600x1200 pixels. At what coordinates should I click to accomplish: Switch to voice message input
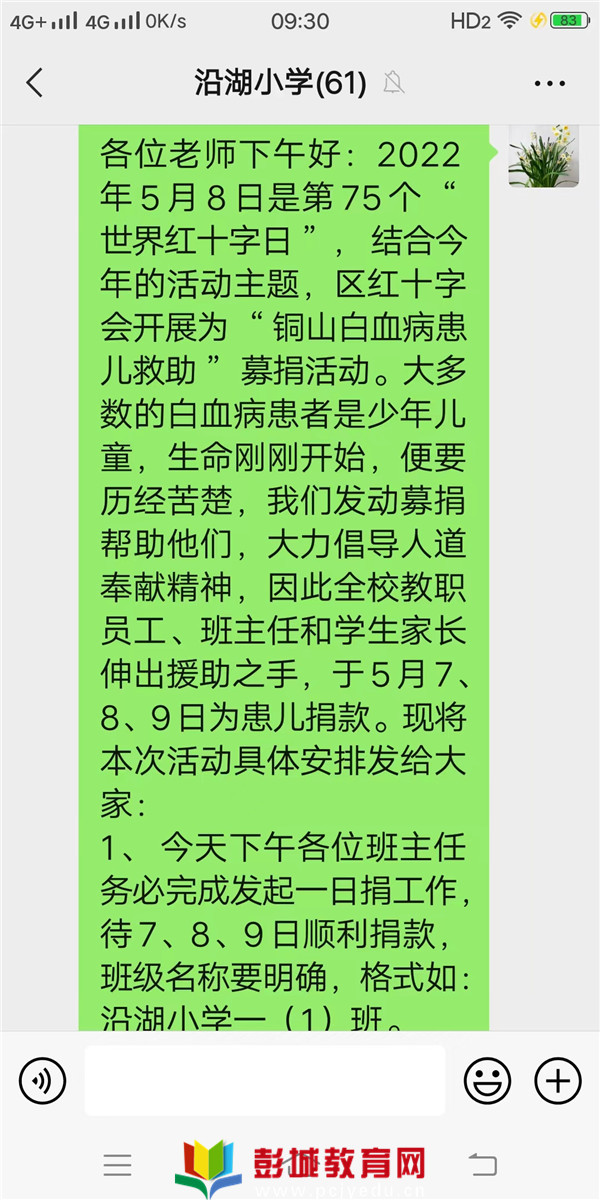point(43,1080)
